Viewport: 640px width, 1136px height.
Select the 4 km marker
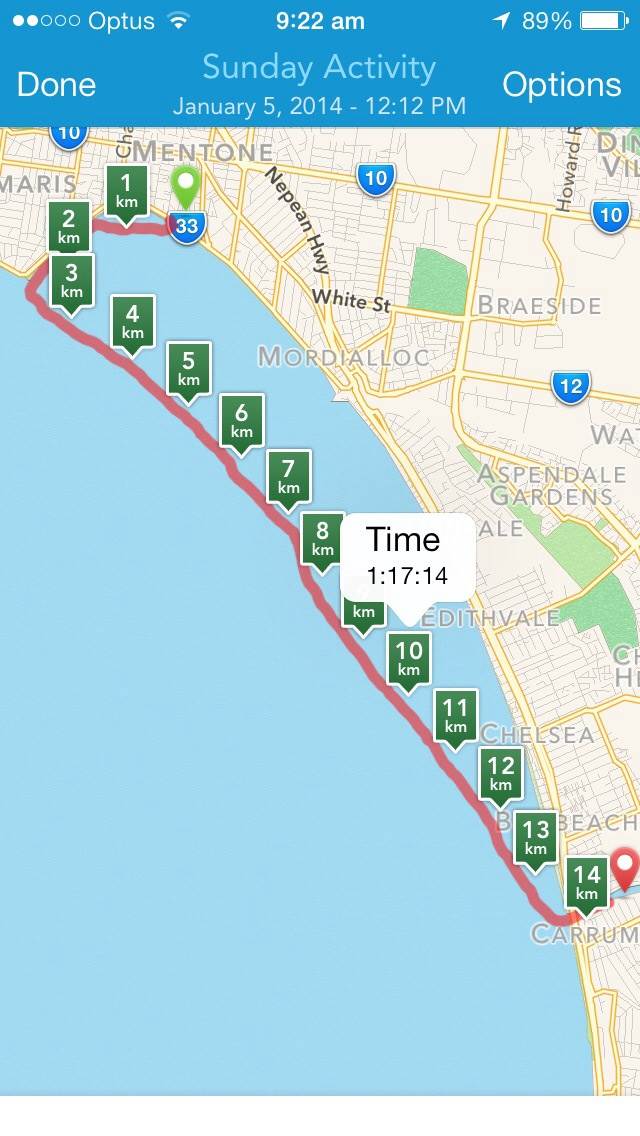(132, 321)
